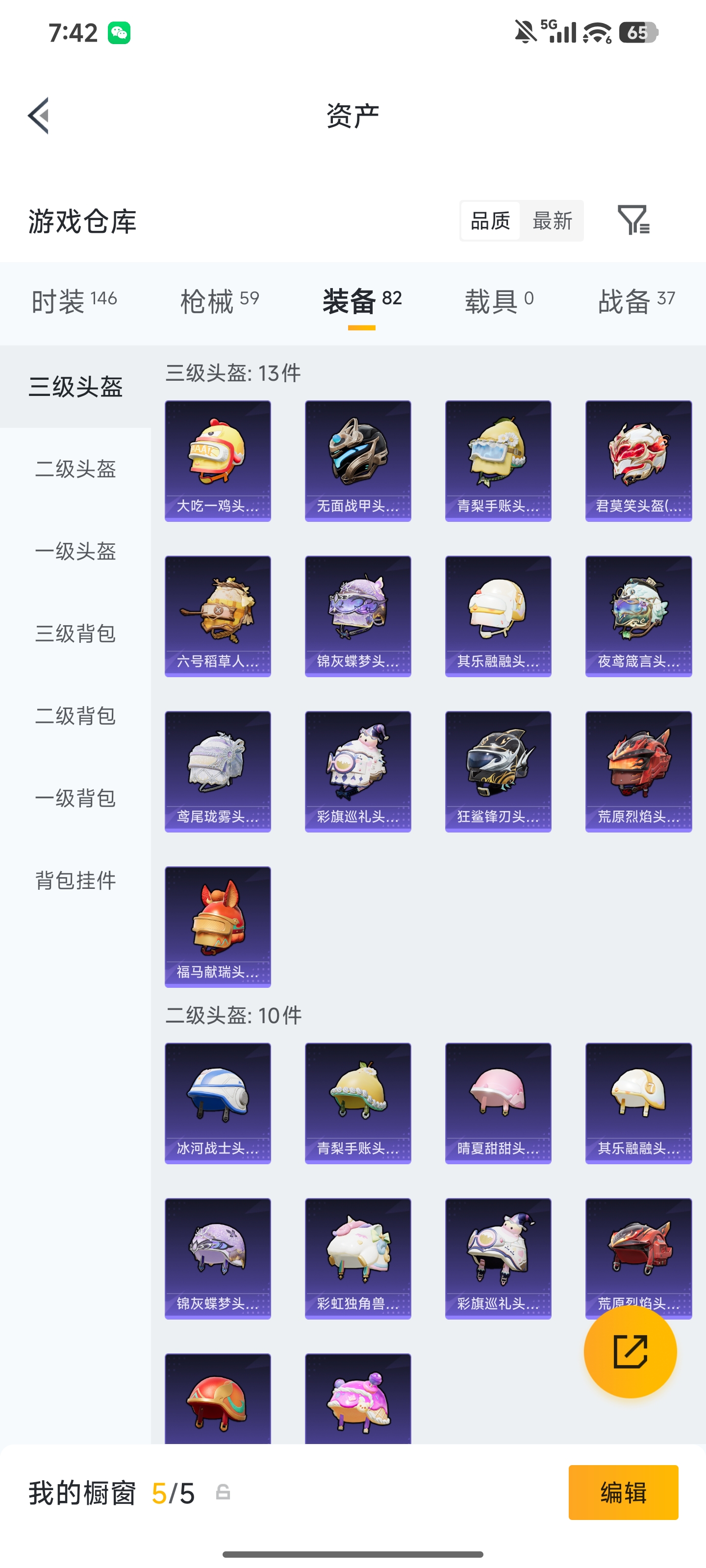Image resolution: width=706 pixels, height=1568 pixels.
Task: Open the 彩虹独角兽 helmet card
Action: tap(358, 1258)
